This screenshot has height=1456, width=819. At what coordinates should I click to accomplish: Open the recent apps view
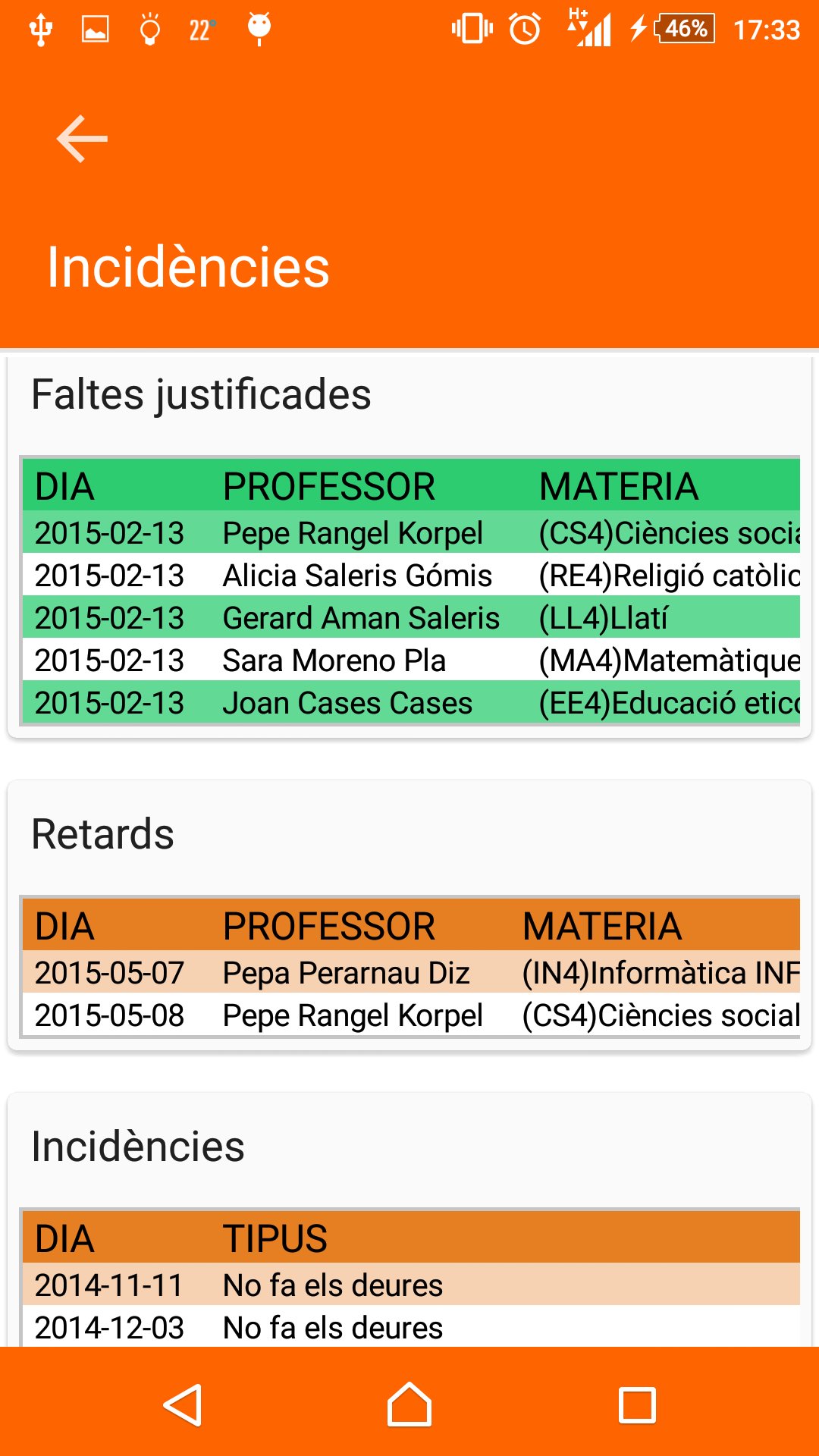[x=637, y=1405]
